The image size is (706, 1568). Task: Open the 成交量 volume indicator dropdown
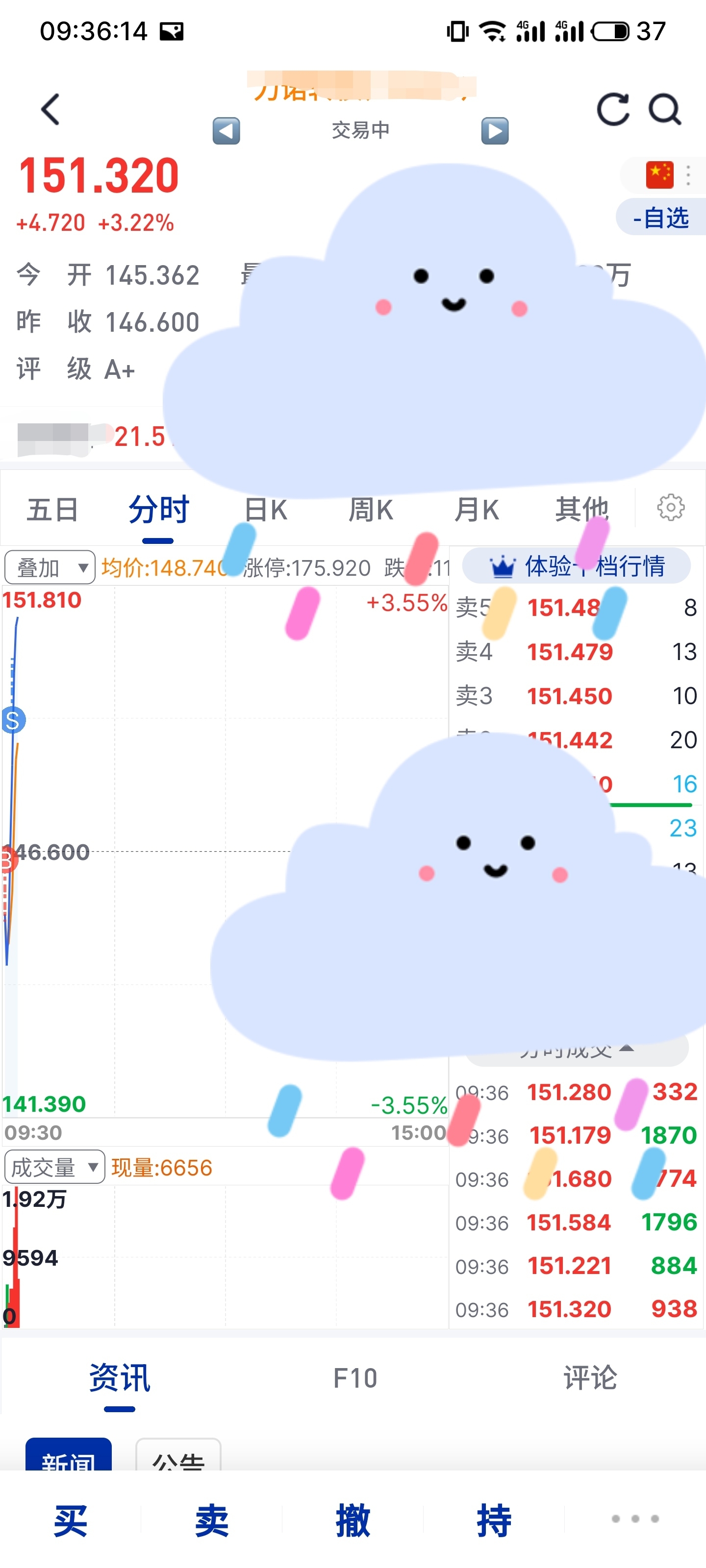click(53, 1167)
